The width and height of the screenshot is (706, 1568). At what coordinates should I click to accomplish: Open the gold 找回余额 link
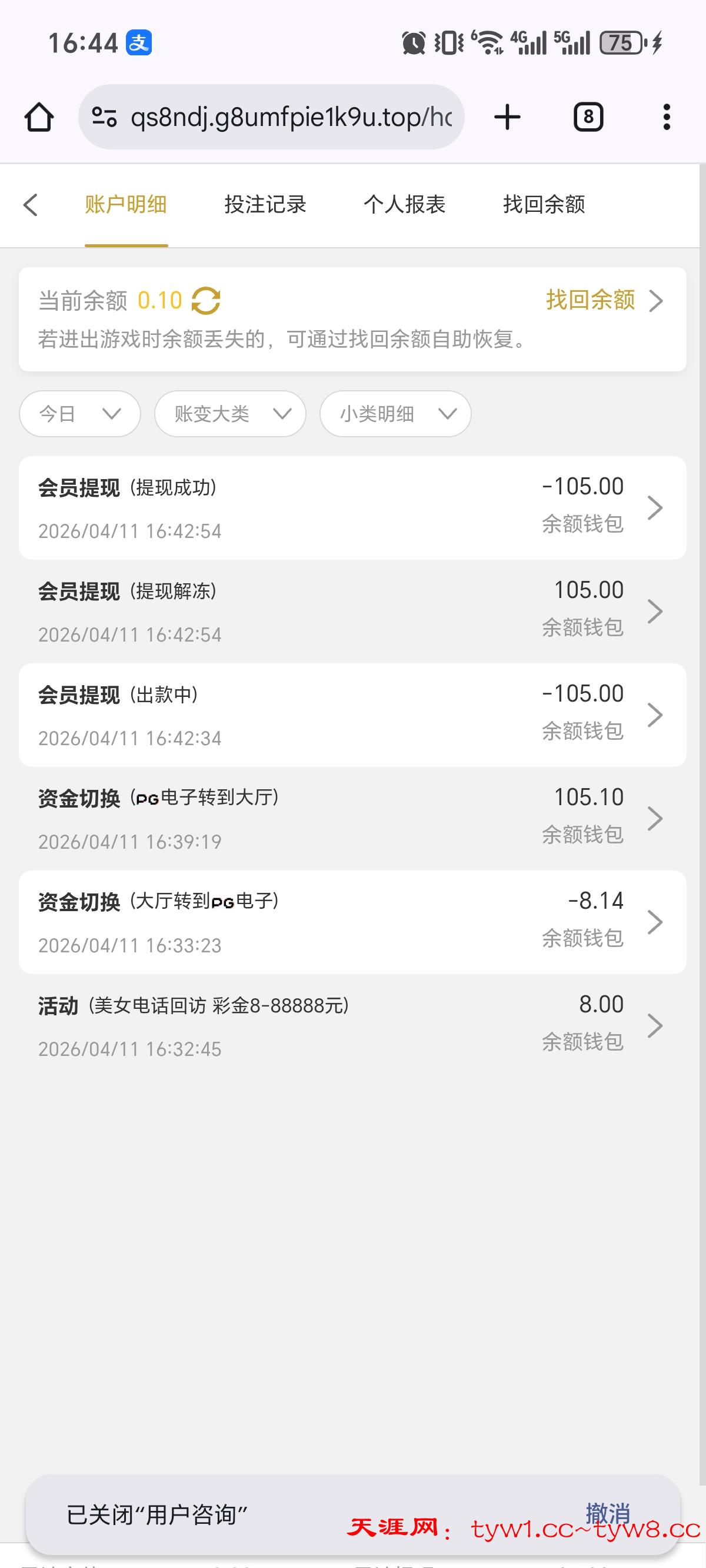click(602, 300)
